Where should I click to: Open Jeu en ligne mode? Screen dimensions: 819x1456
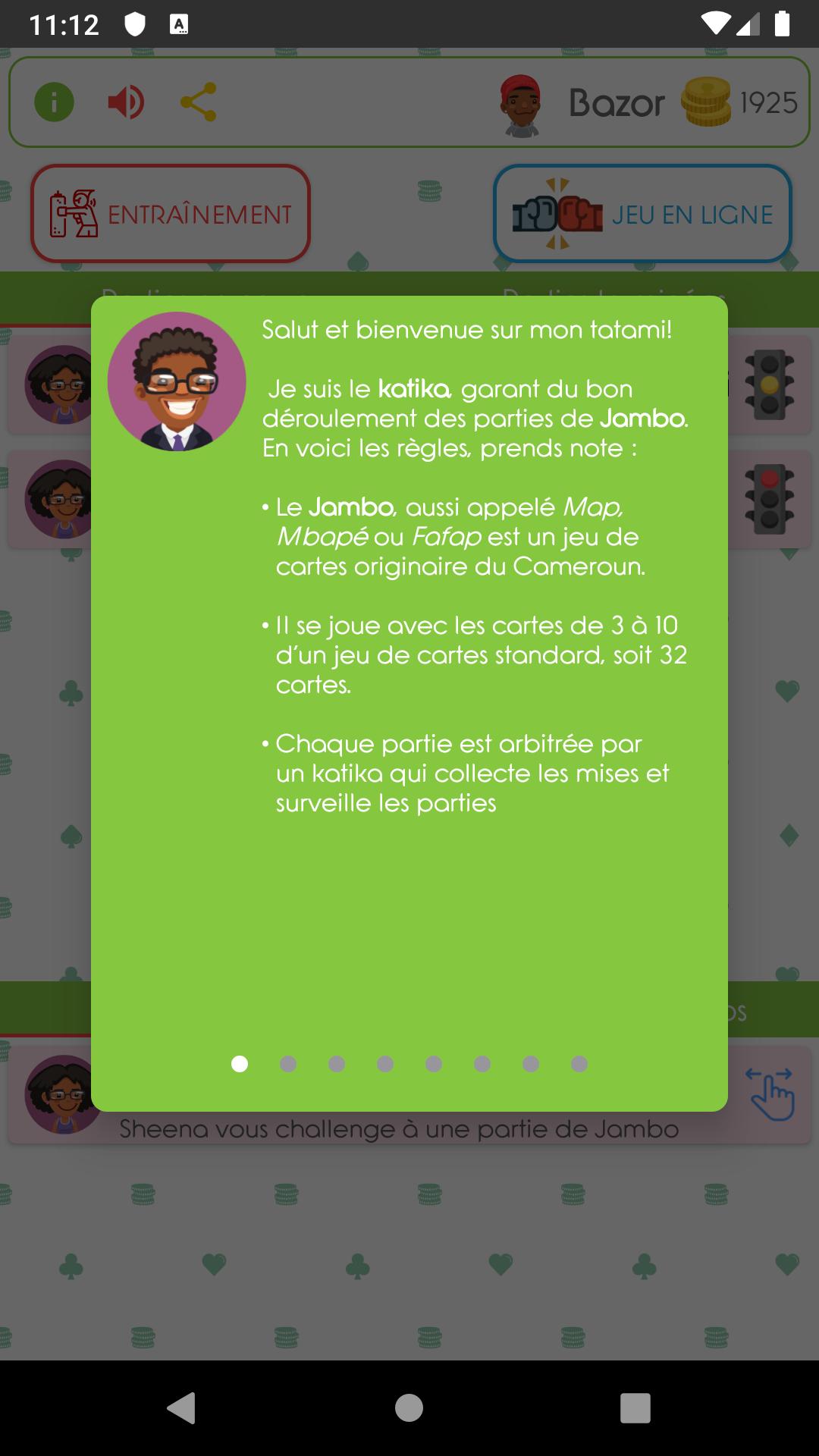tap(642, 214)
